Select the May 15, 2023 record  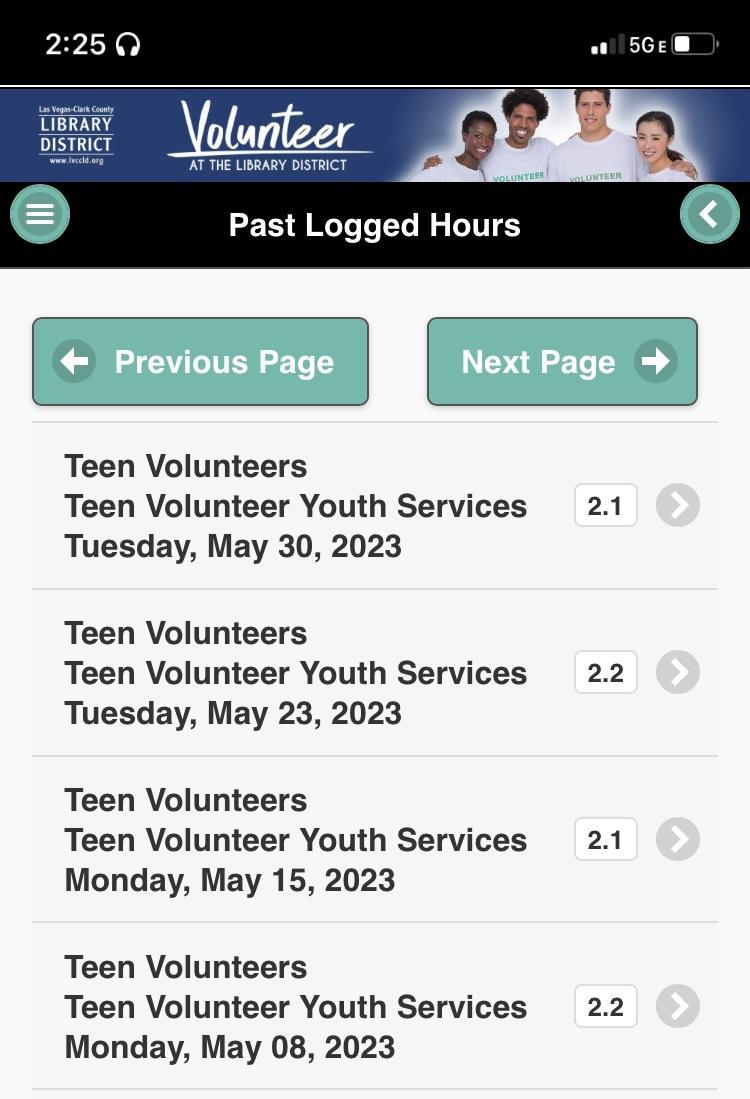click(375, 840)
